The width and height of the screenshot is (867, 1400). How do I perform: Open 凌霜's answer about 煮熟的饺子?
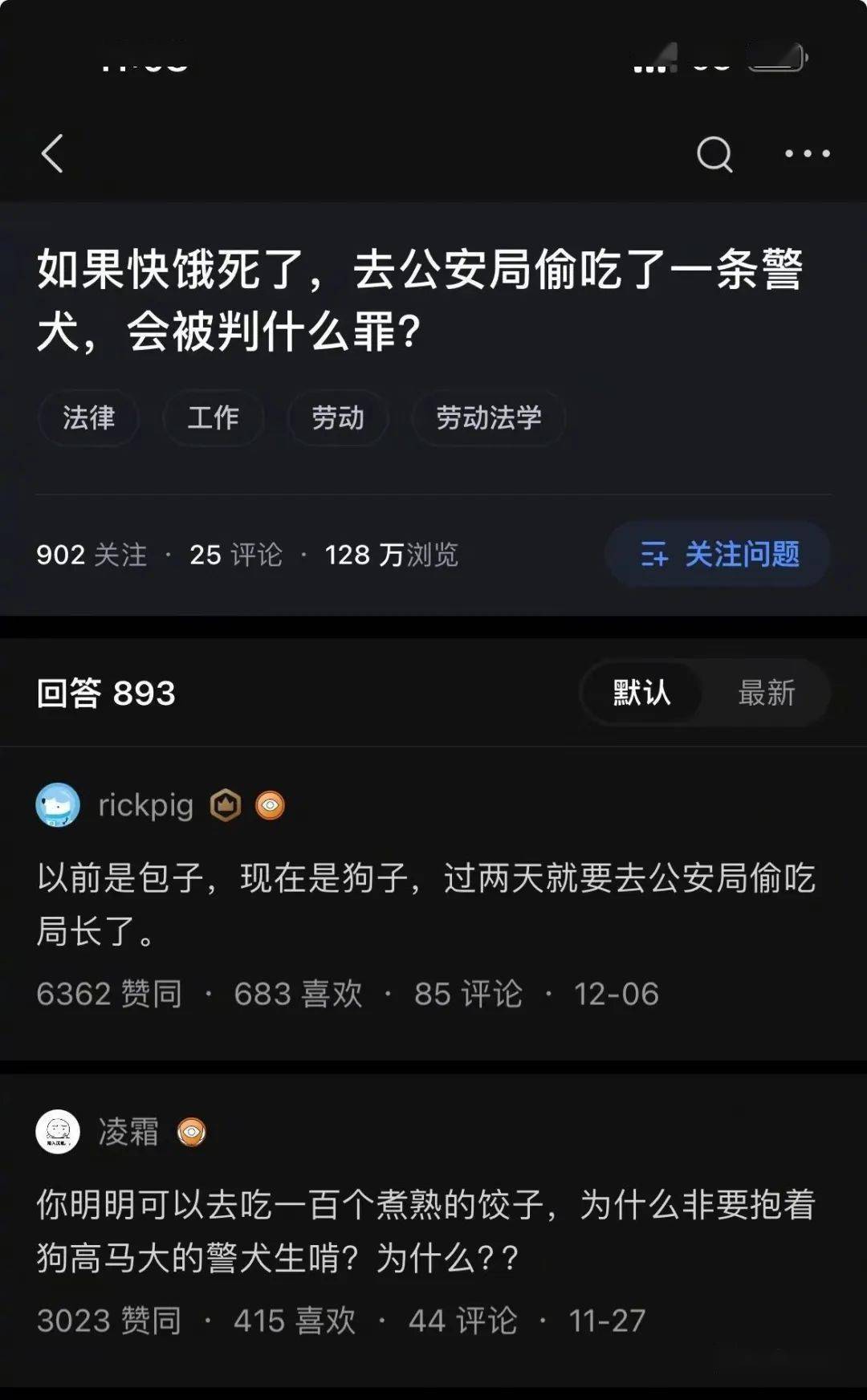coord(425,1230)
